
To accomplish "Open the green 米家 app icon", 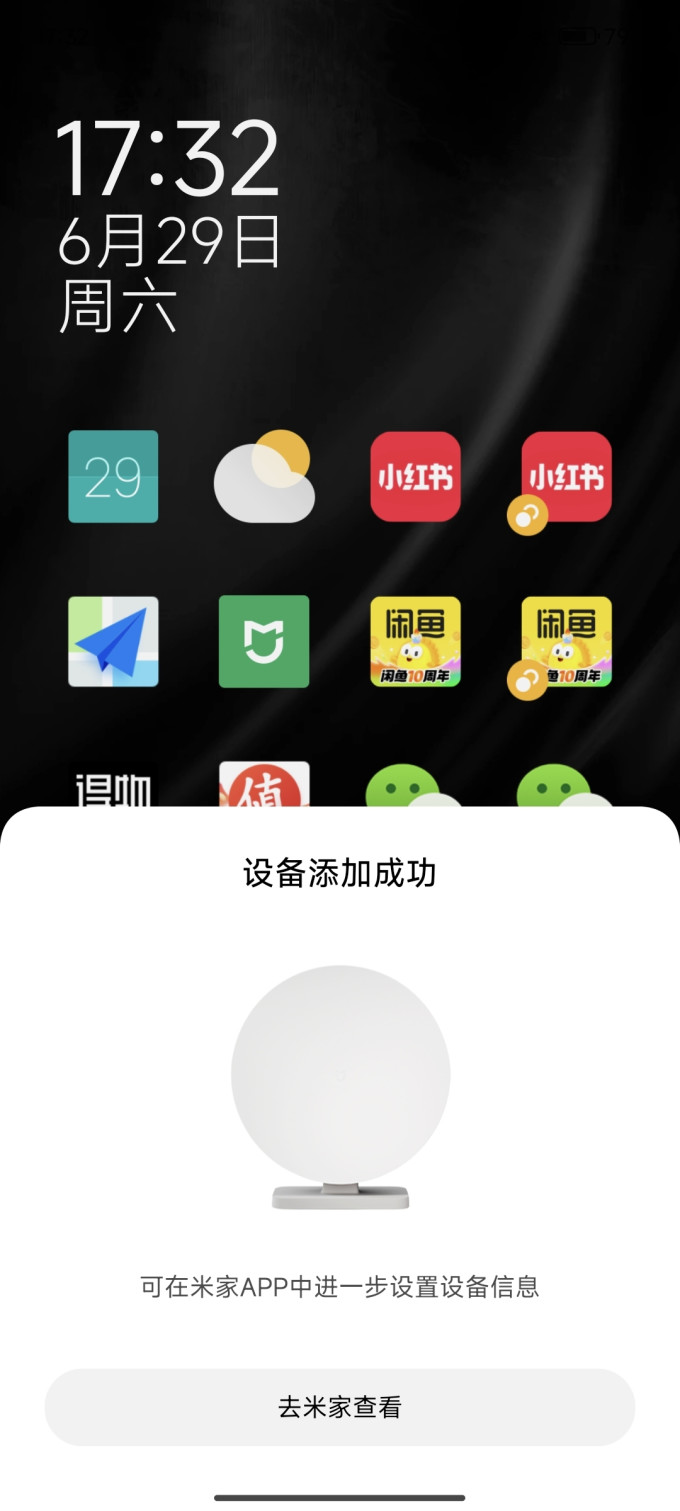I will point(264,642).
